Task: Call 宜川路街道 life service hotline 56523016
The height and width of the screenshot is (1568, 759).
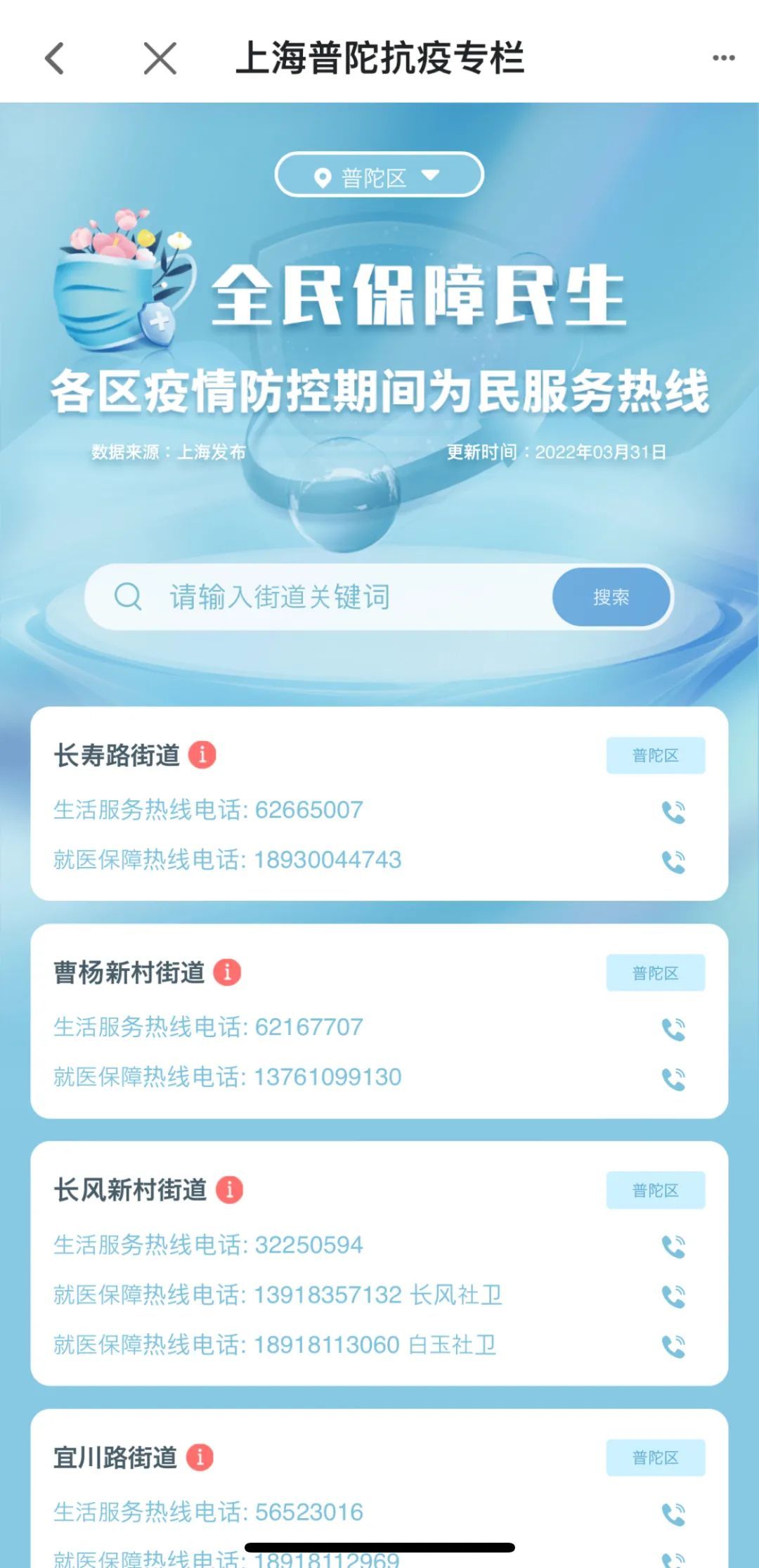Action: click(x=673, y=1514)
